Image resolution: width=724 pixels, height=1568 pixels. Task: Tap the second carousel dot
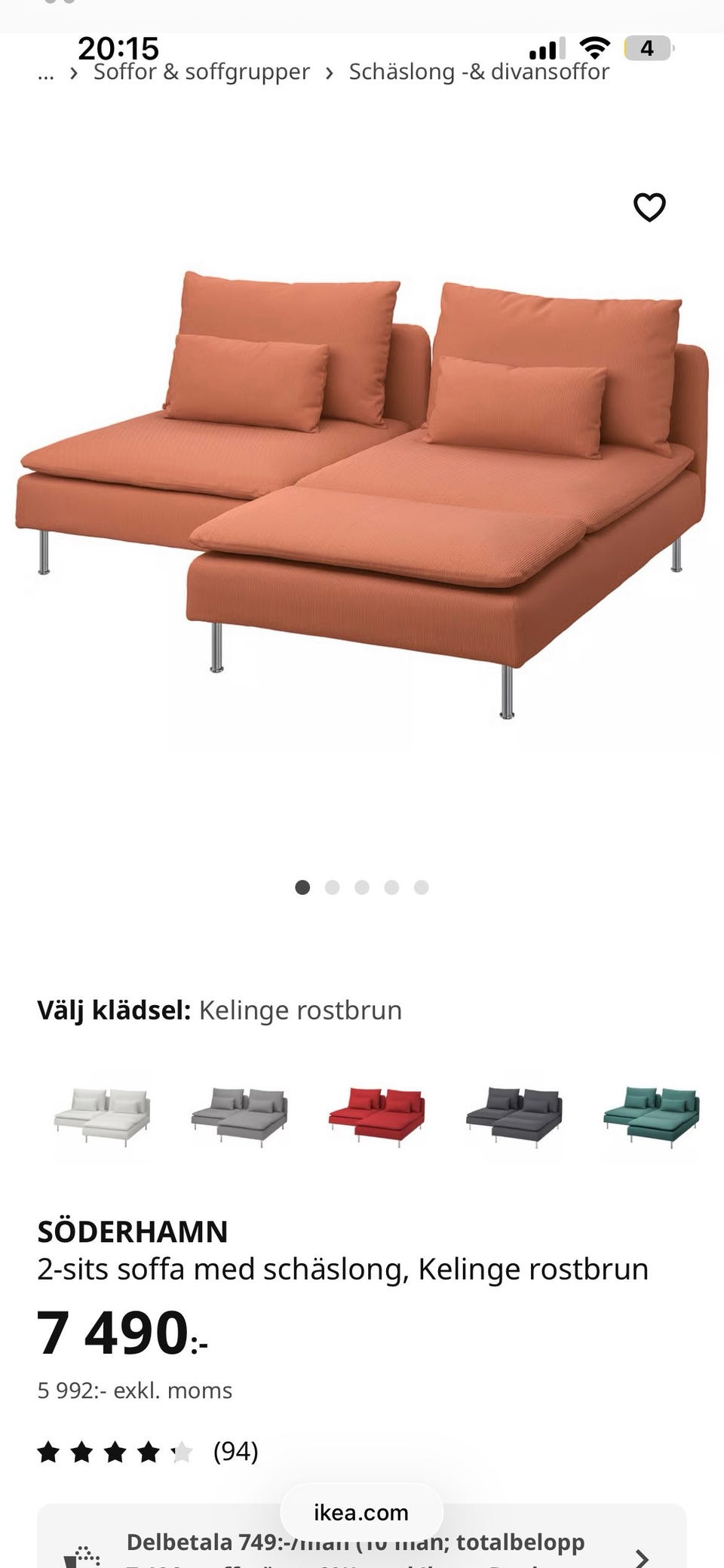point(333,888)
